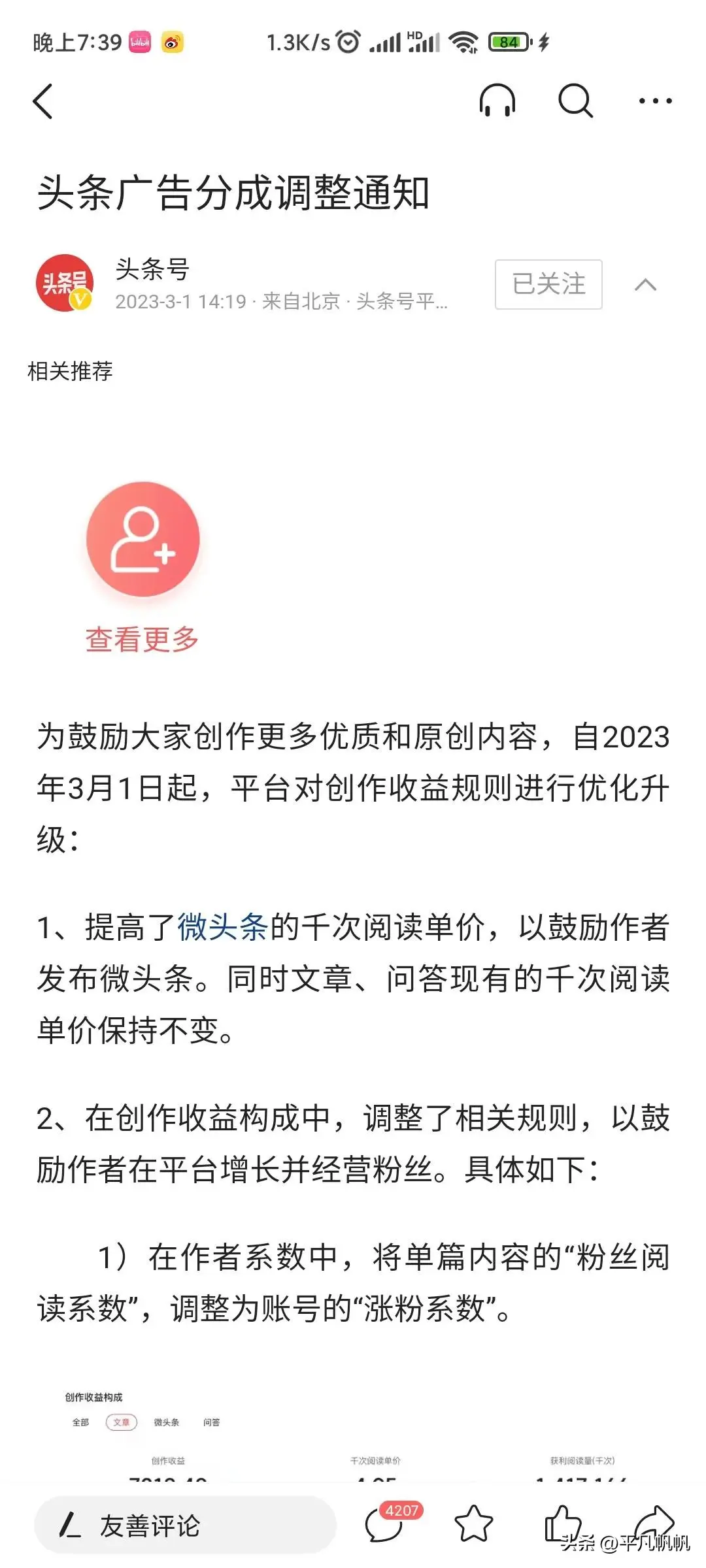The height and width of the screenshot is (1568, 706).
Task: View the 4207 comments
Action: pos(386,1524)
